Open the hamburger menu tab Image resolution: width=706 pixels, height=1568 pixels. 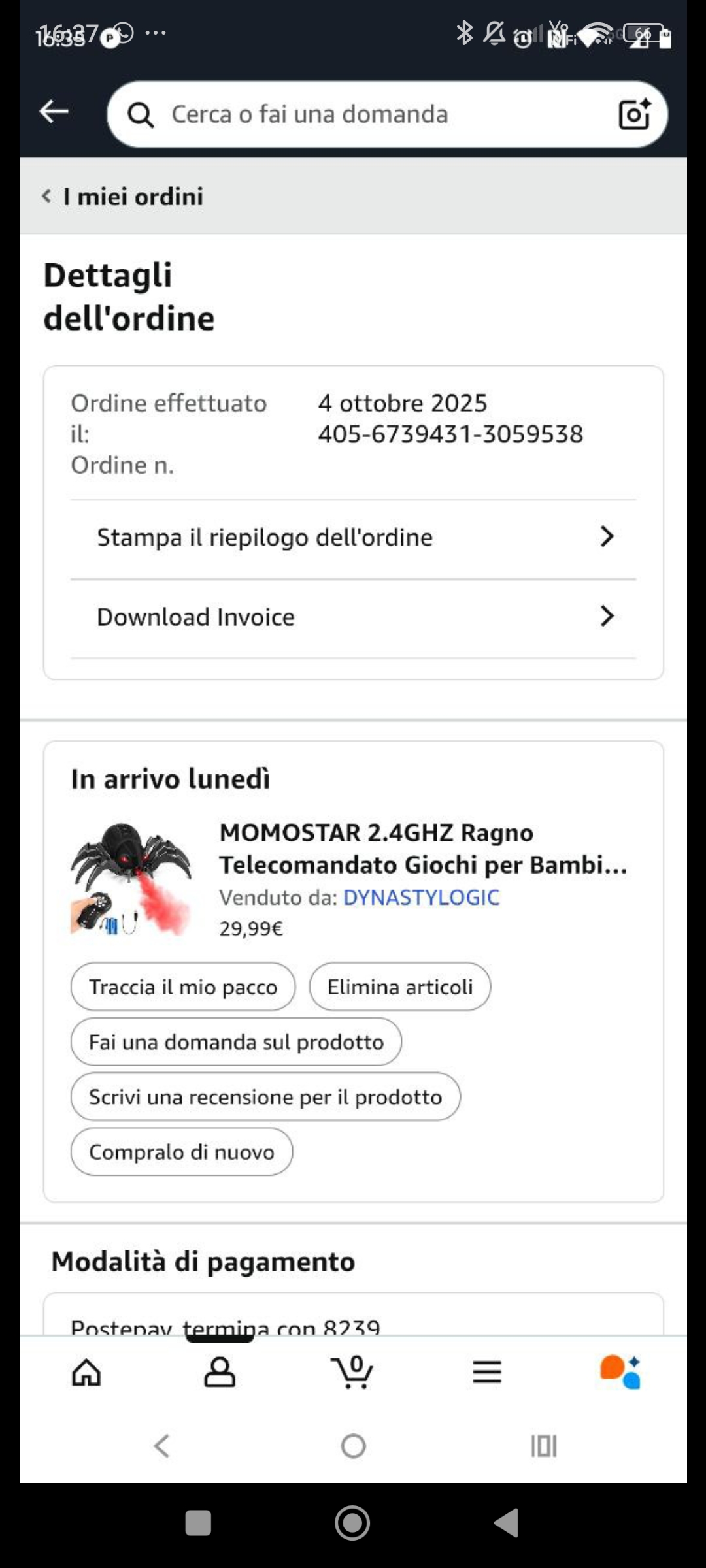click(x=487, y=1372)
